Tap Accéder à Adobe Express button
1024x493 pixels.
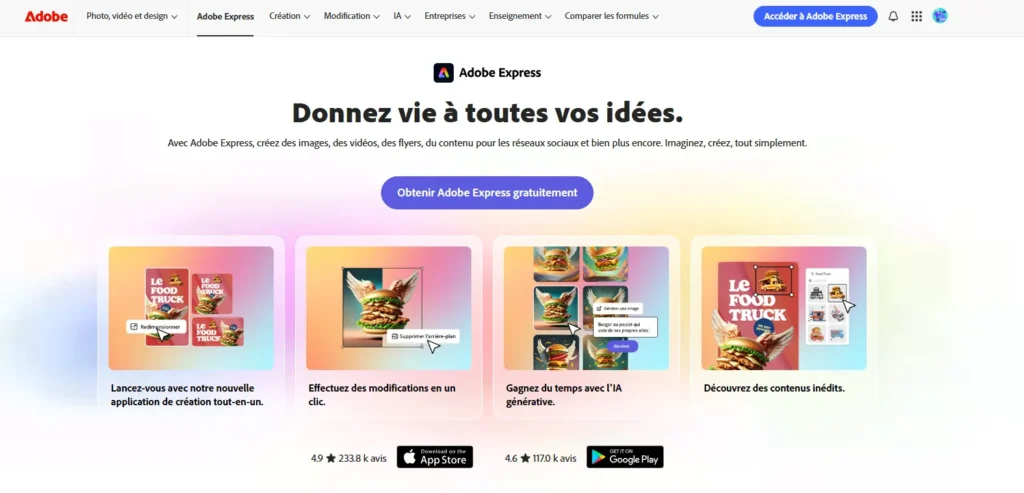coord(815,16)
